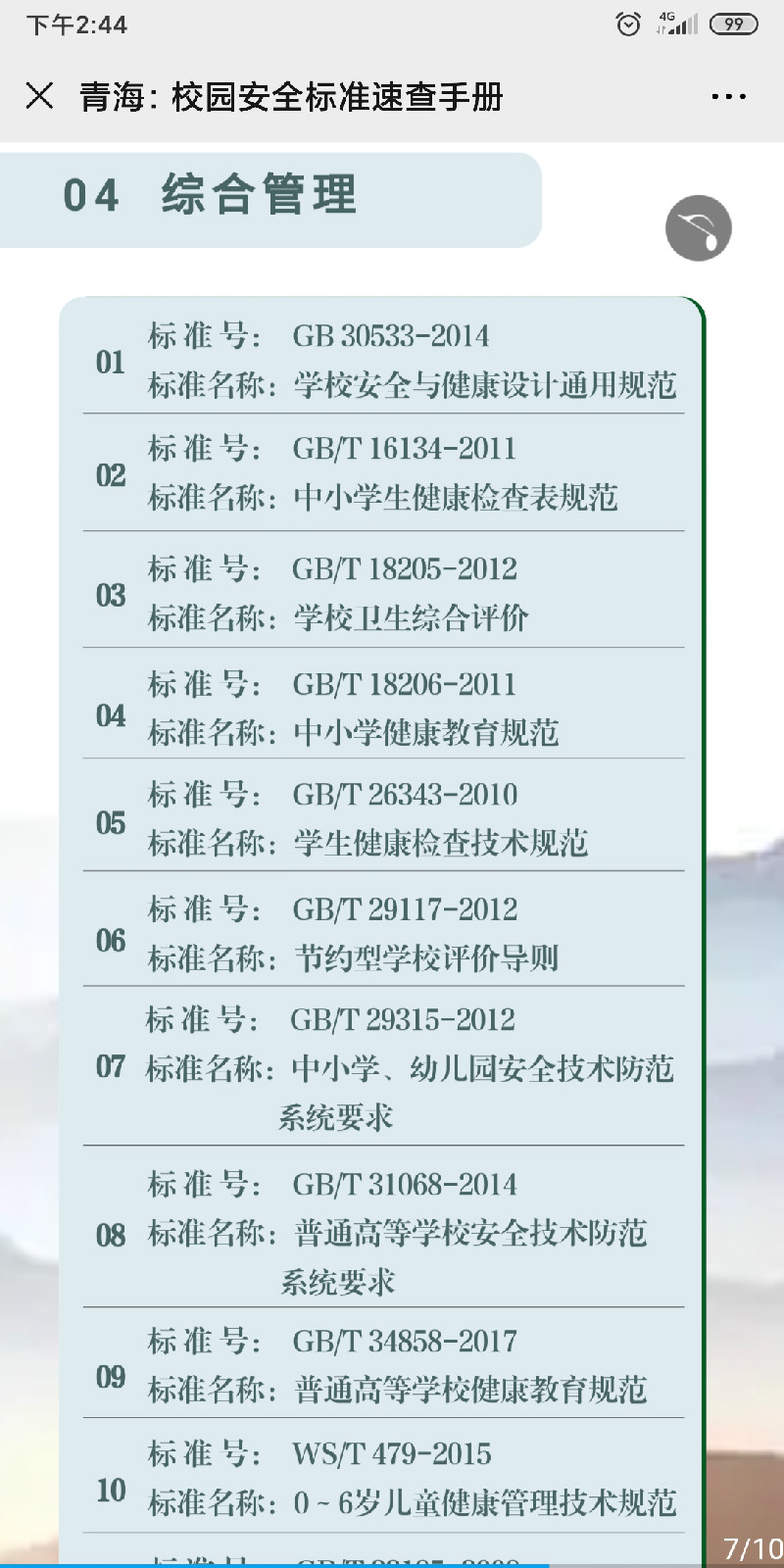Image resolution: width=784 pixels, height=1568 pixels.
Task: Open the three-dot overflow menu
Action: 728,96
